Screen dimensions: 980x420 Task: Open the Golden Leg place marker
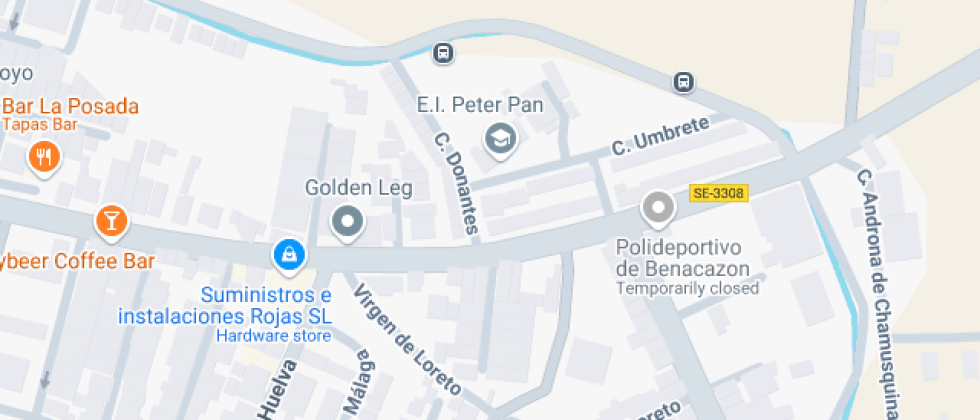348,222
